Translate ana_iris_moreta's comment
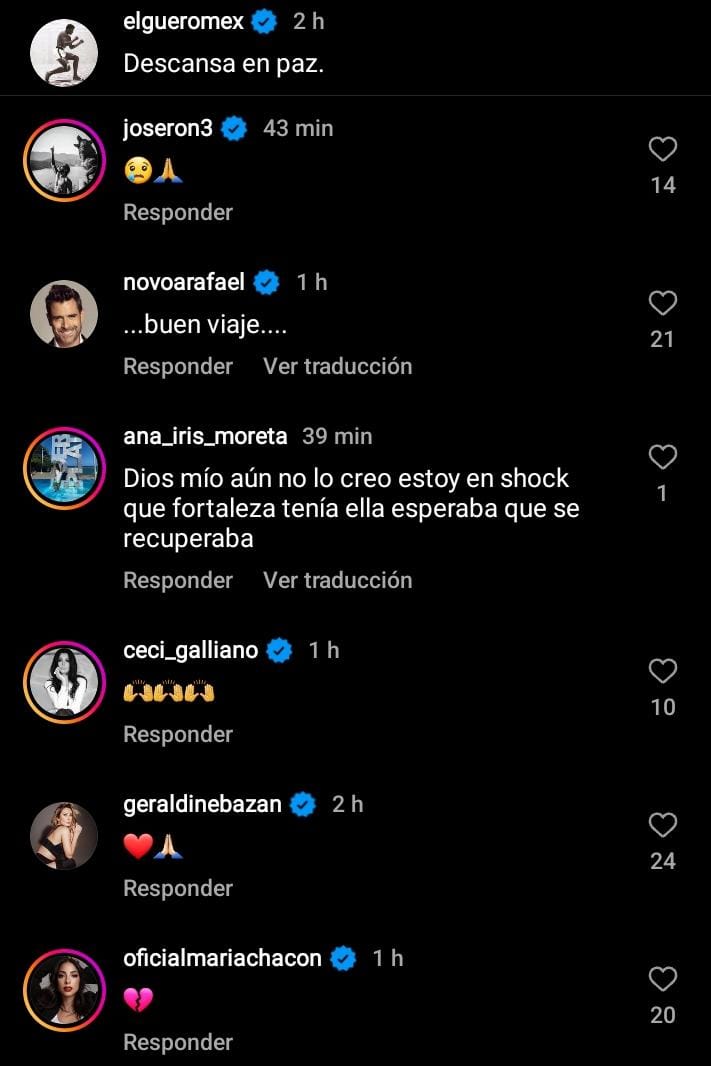This screenshot has height=1066, width=711. [x=337, y=580]
